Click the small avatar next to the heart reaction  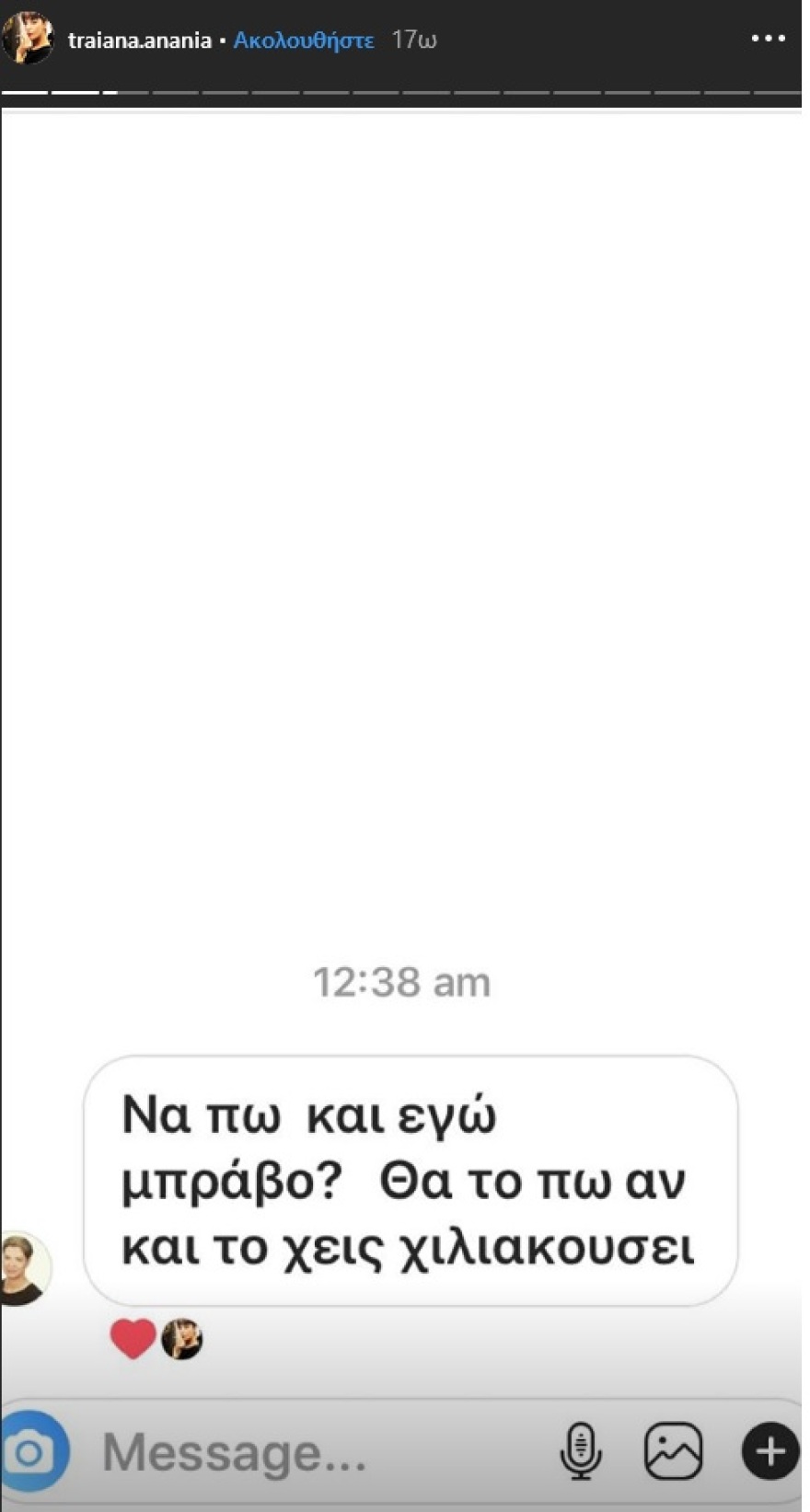click(180, 1338)
